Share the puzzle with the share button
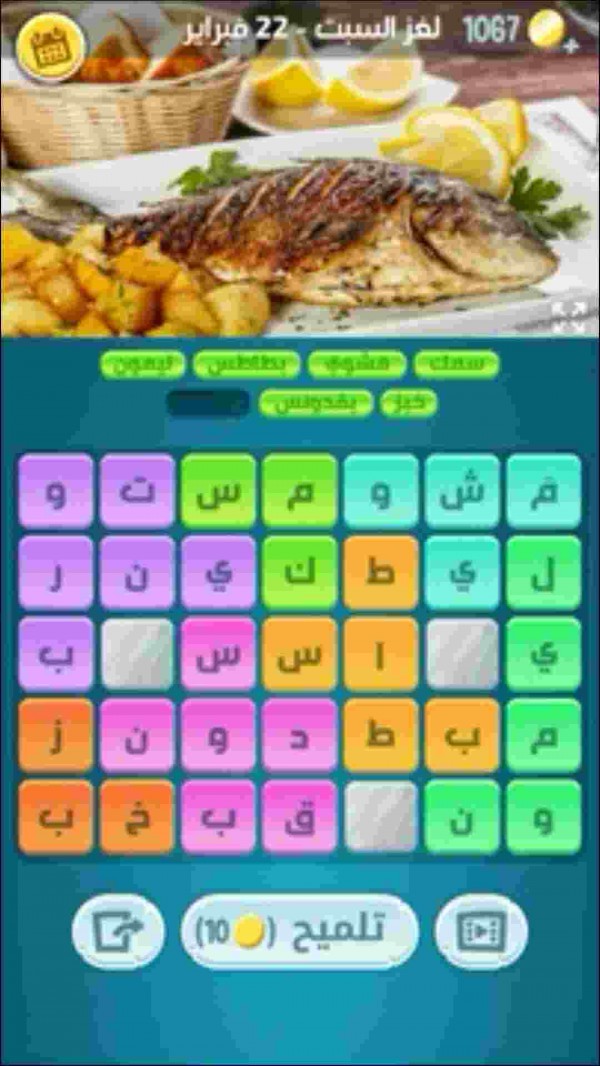The height and width of the screenshot is (1066, 600). pos(118,931)
